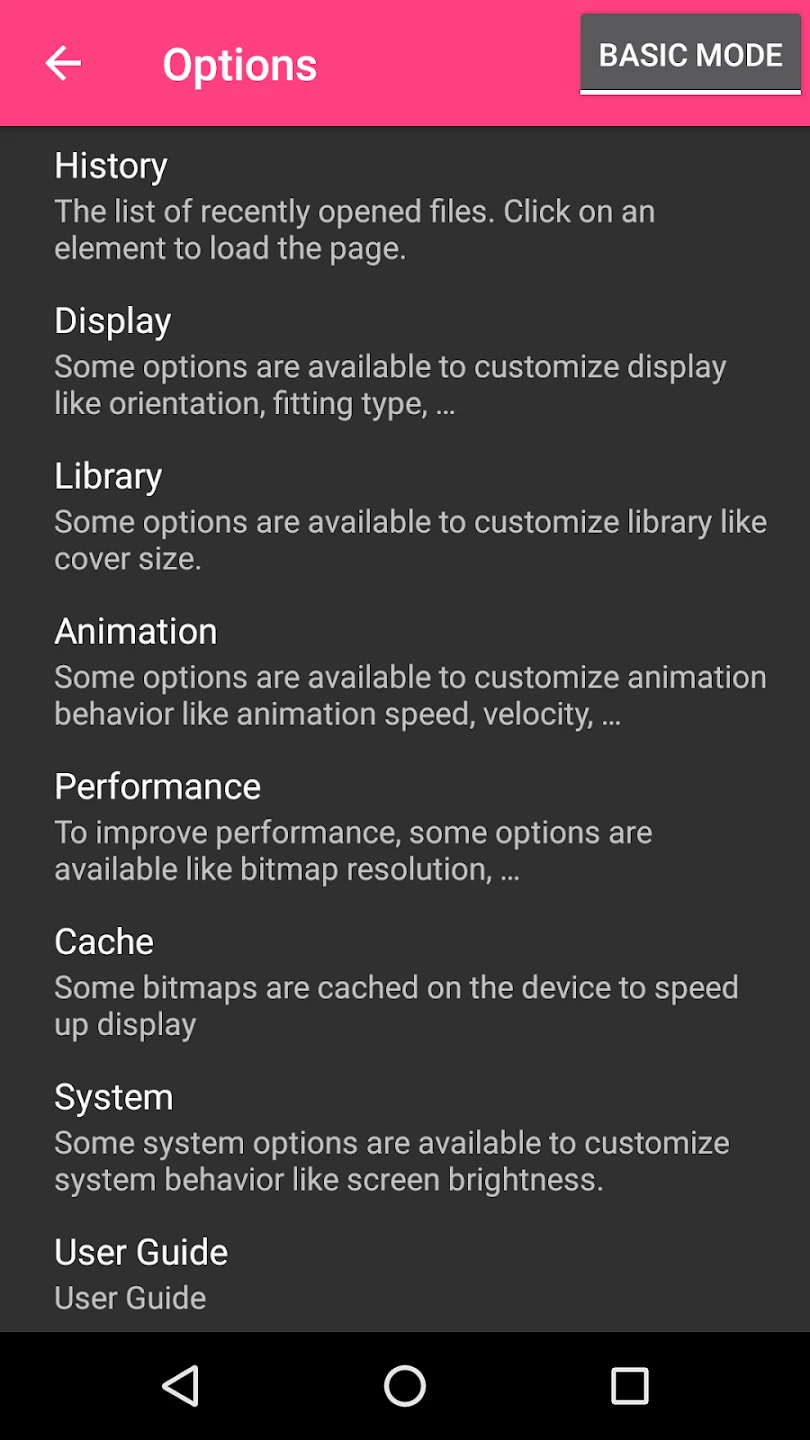This screenshot has width=810, height=1440.
Task: Open Display settings
Action: [x=404, y=360]
